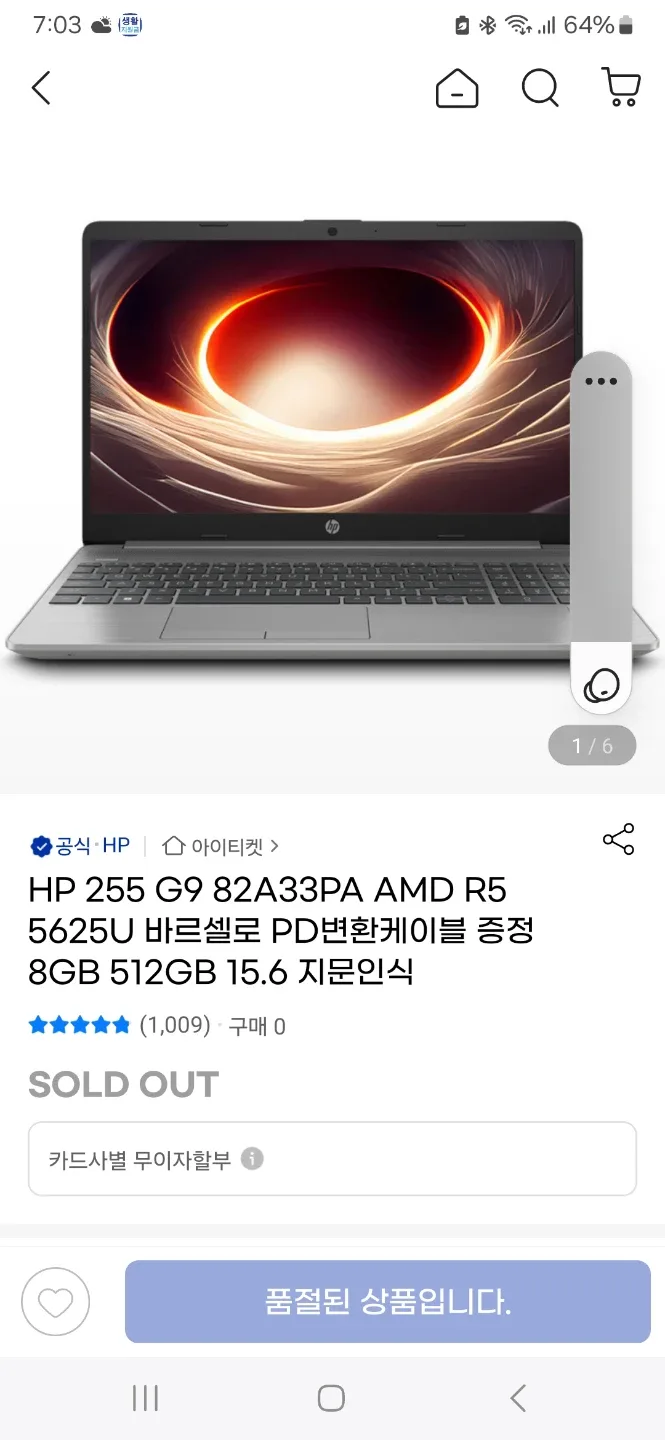Tap the 품절된 상품입니다 button
This screenshot has width=665, height=1440.
(387, 1302)
